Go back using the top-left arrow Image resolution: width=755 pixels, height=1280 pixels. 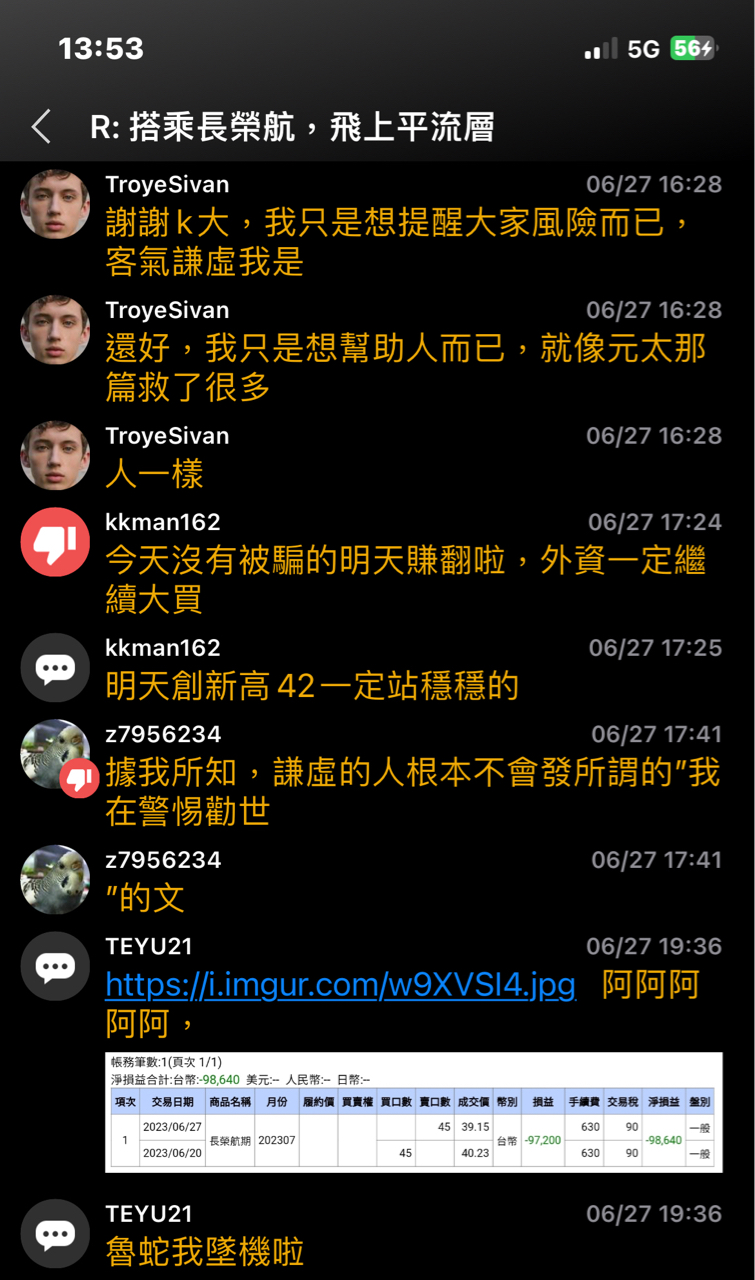pyautogui.click(x=41, y=127)
